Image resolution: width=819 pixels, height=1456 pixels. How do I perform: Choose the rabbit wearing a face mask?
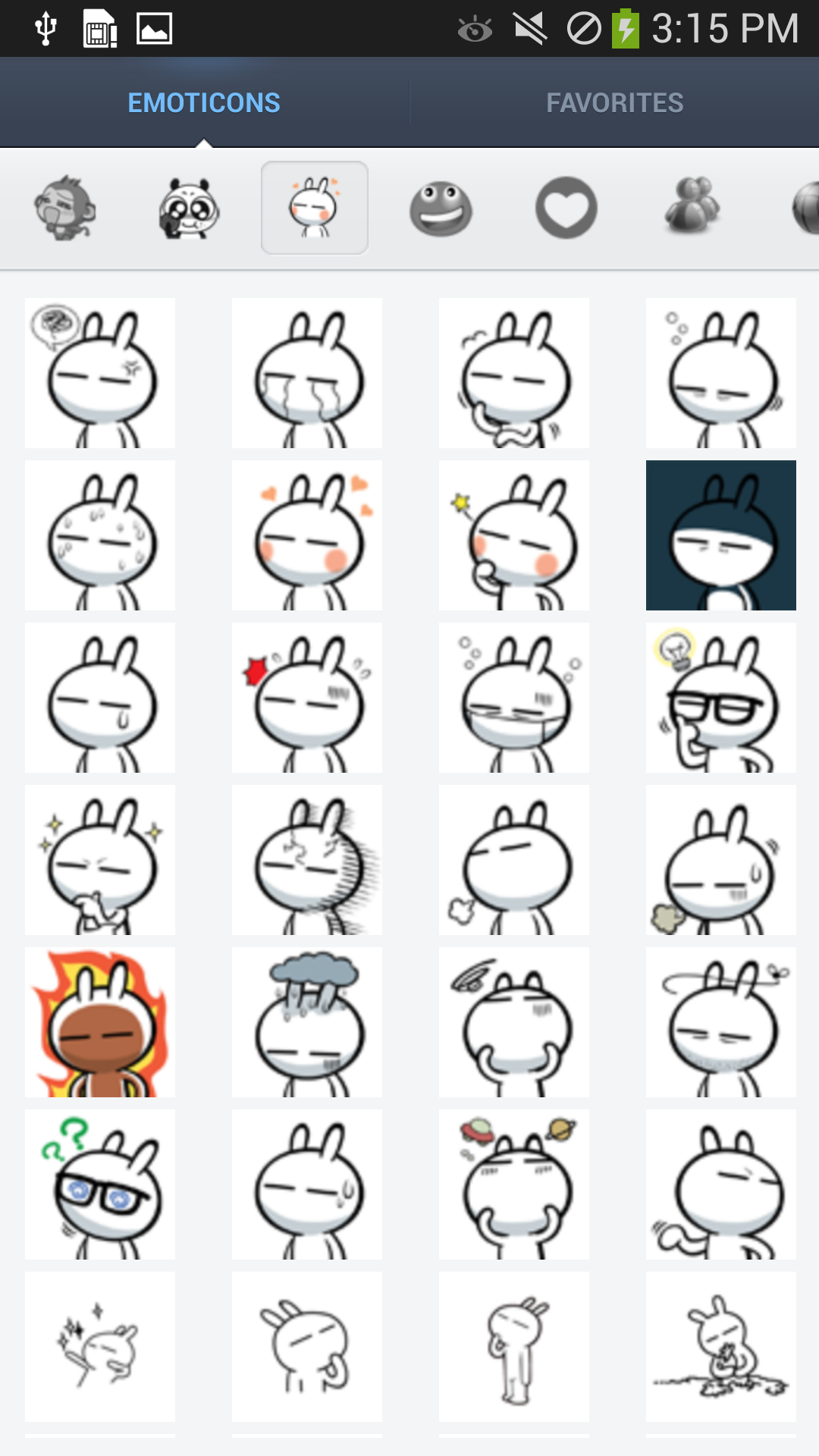[513, 698]
